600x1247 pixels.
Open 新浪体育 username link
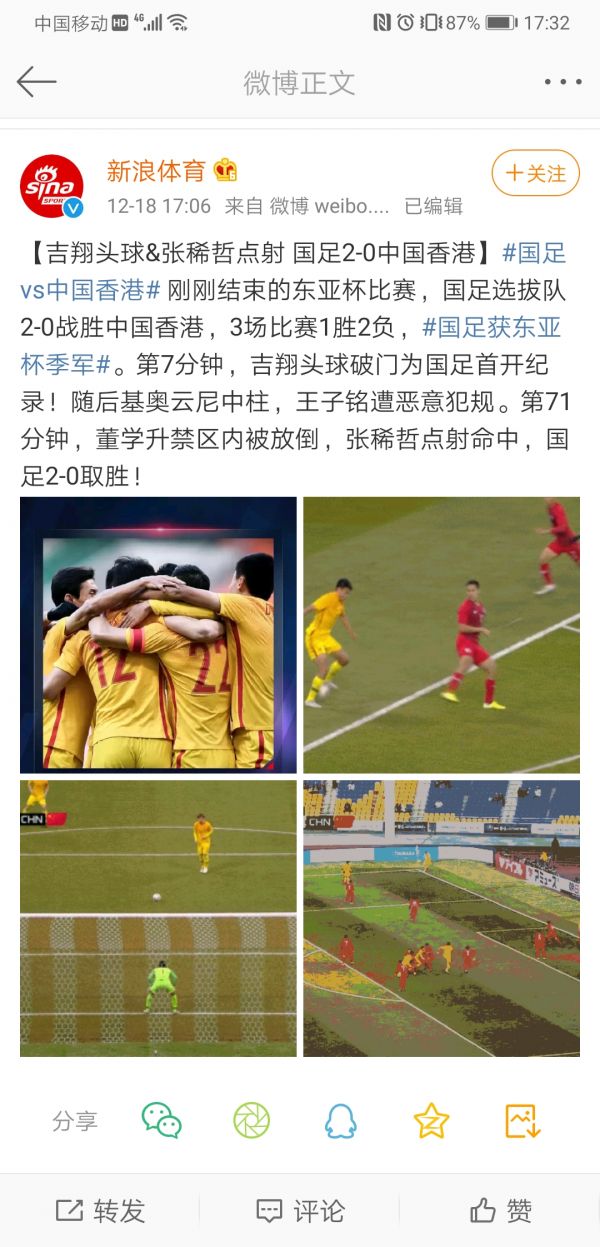point(157,171)
